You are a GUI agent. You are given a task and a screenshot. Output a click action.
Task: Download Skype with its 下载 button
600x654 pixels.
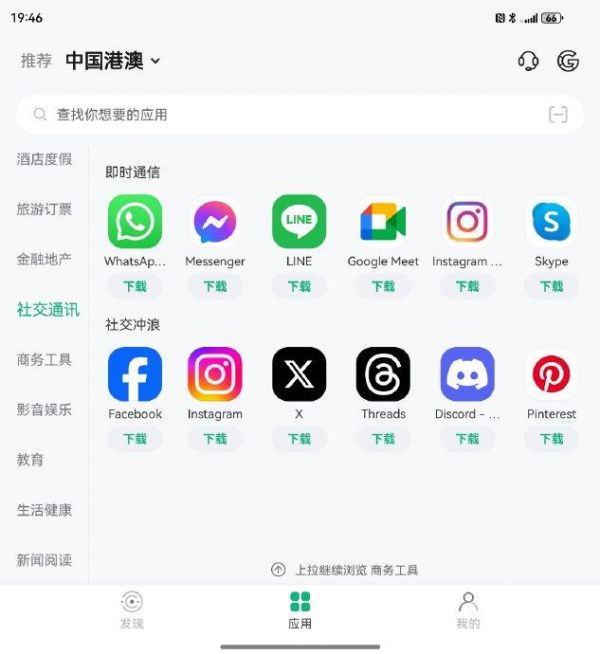tap(551, 286)
